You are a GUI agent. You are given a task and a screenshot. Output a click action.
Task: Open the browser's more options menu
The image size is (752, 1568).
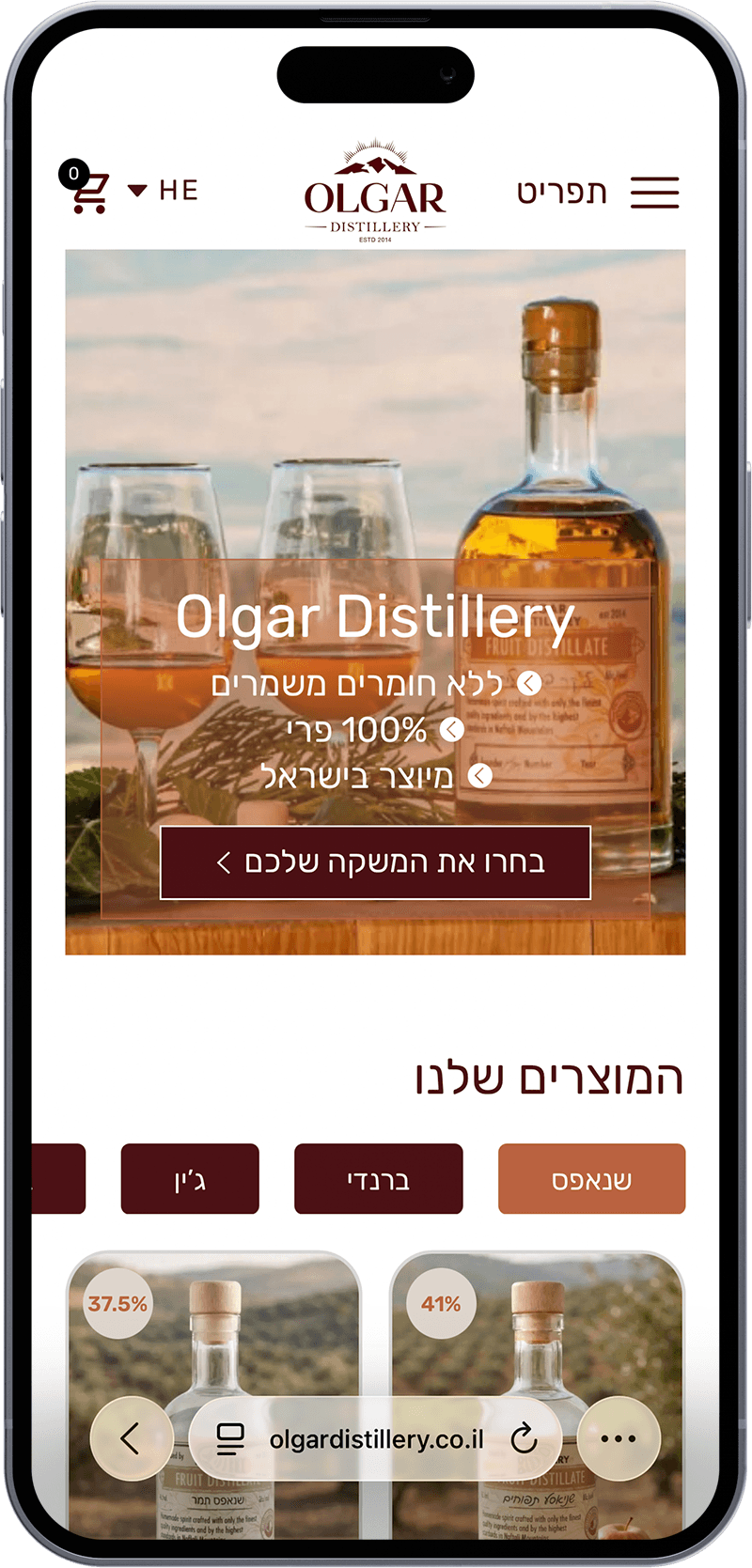coord(618,1438)
